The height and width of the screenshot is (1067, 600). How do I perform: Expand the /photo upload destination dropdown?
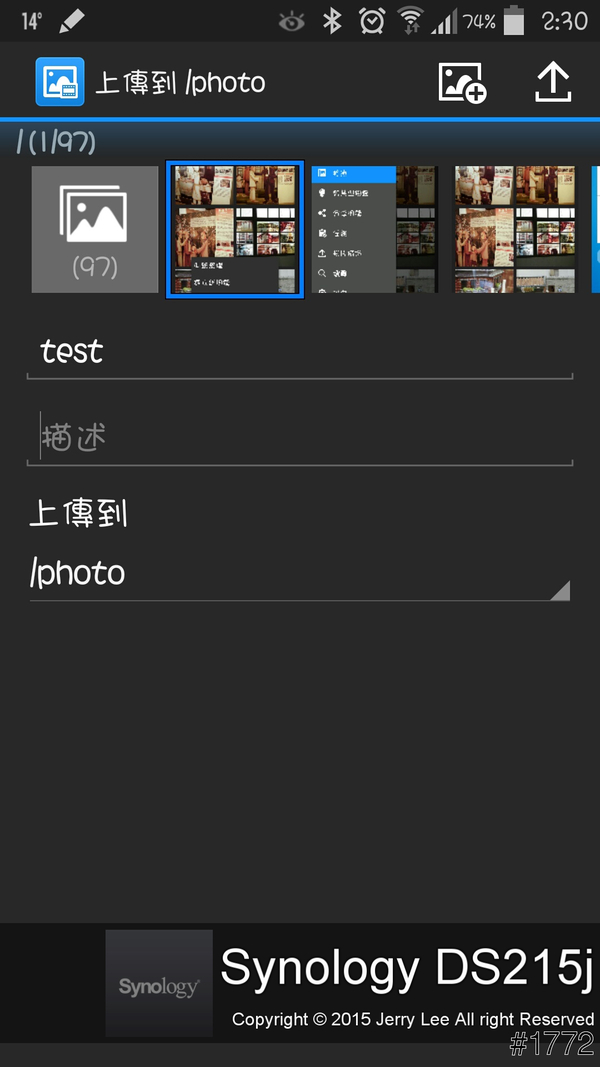pos(299,574)
